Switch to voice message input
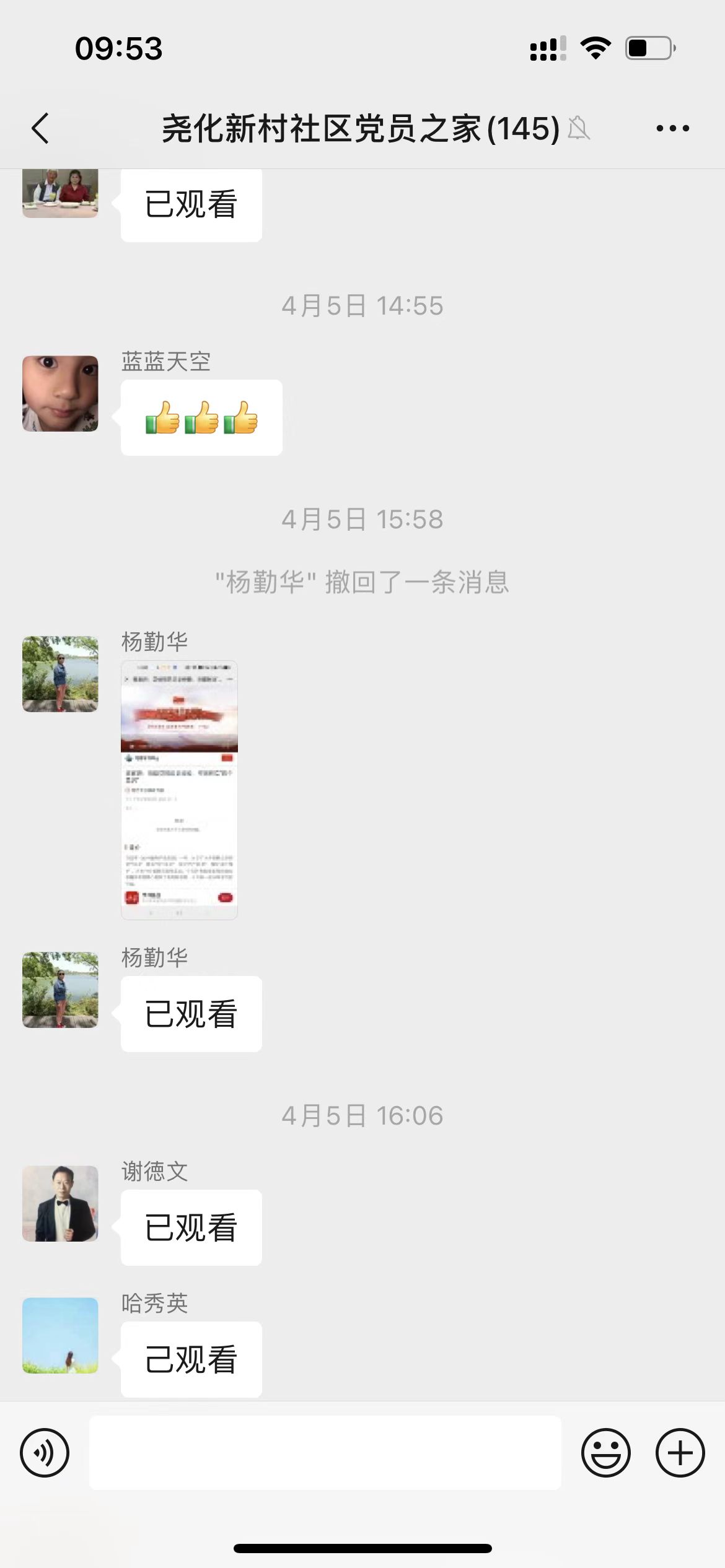 [45, 1453]
